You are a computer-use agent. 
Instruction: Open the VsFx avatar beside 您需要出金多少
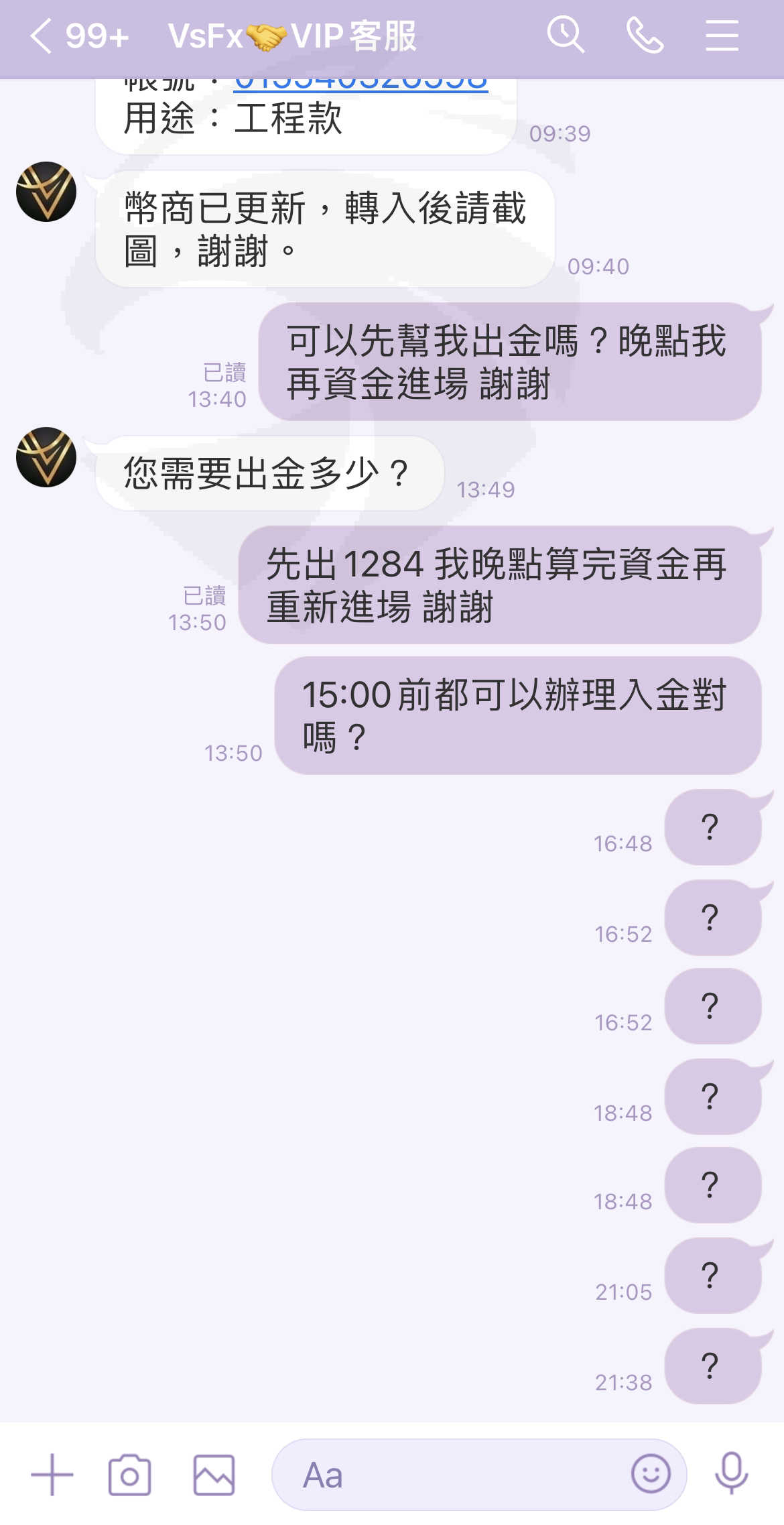pyautogui.click(x=46, y=457)
